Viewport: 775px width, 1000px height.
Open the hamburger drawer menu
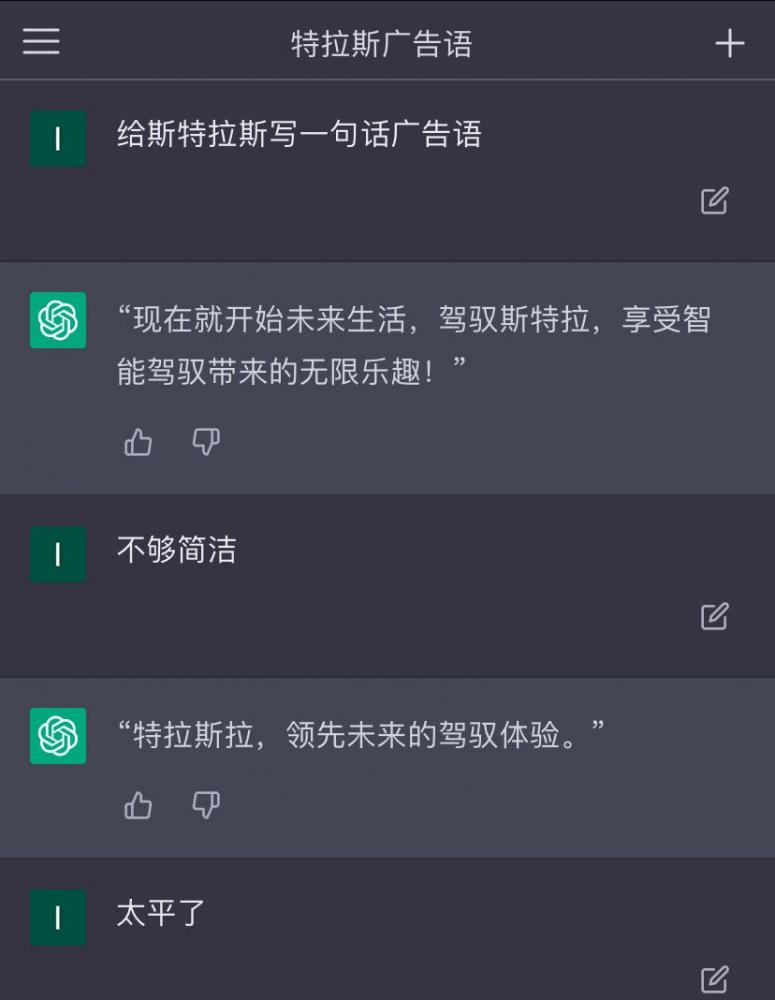coord(41,41)
